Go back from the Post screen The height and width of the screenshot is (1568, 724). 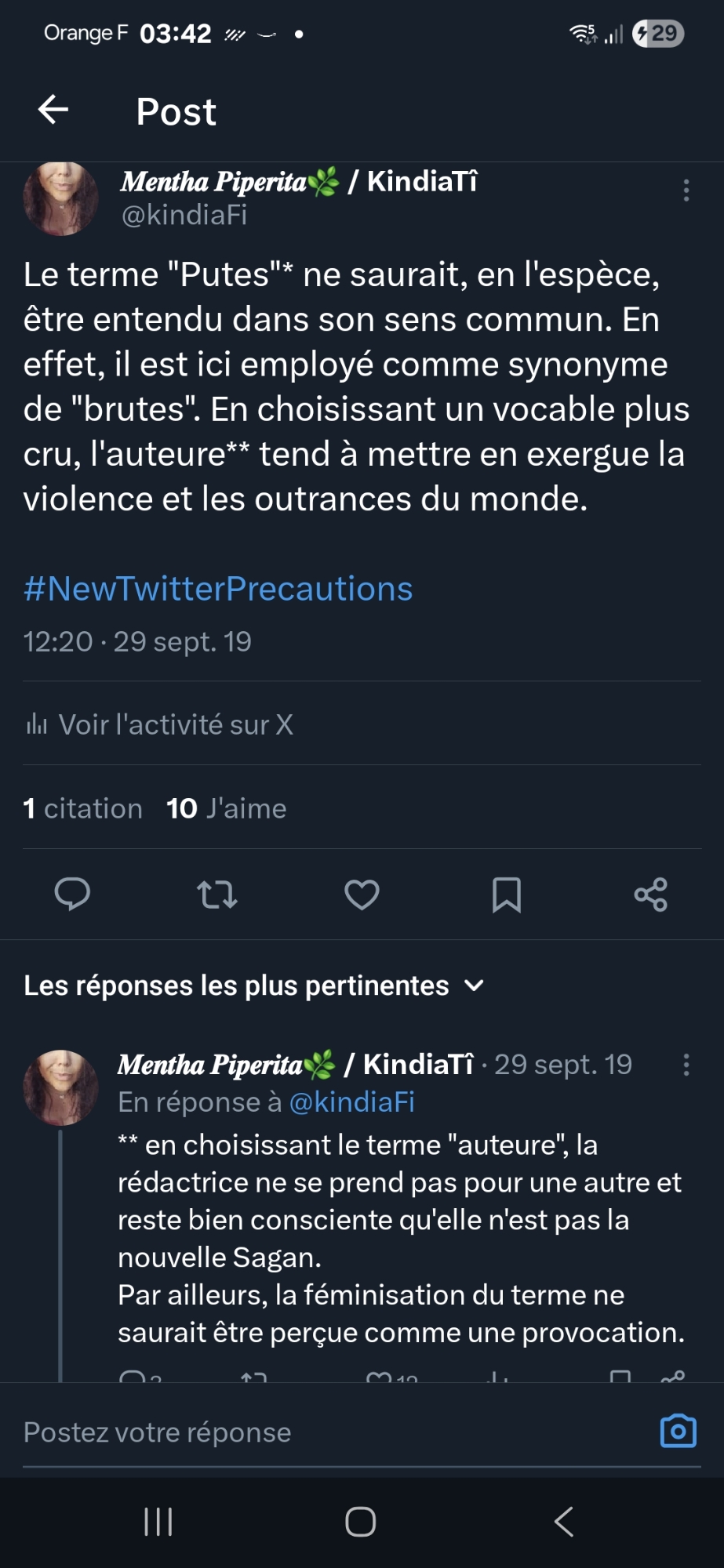pos(53,110)
